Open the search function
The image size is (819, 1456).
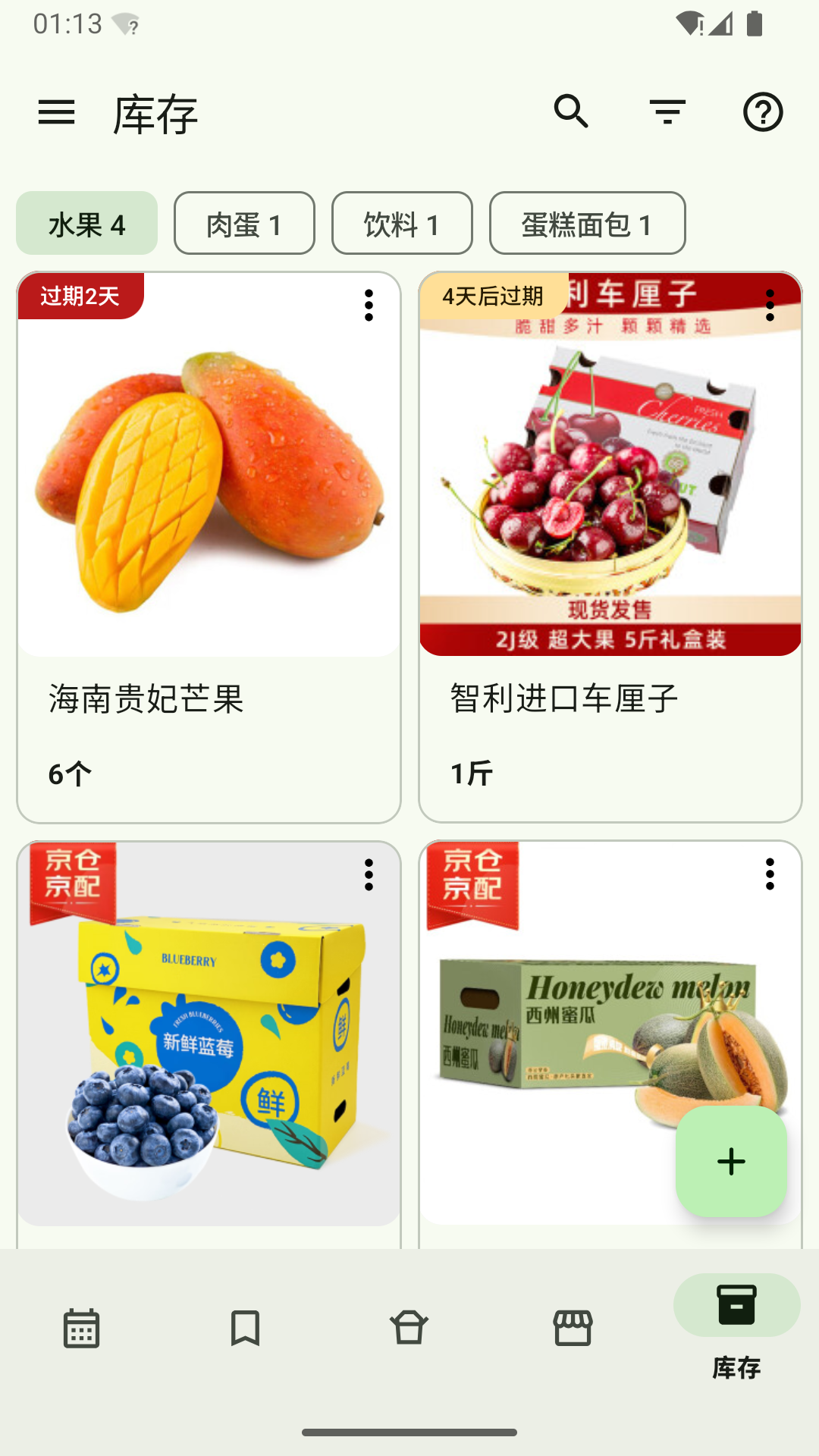pos(571,112)
